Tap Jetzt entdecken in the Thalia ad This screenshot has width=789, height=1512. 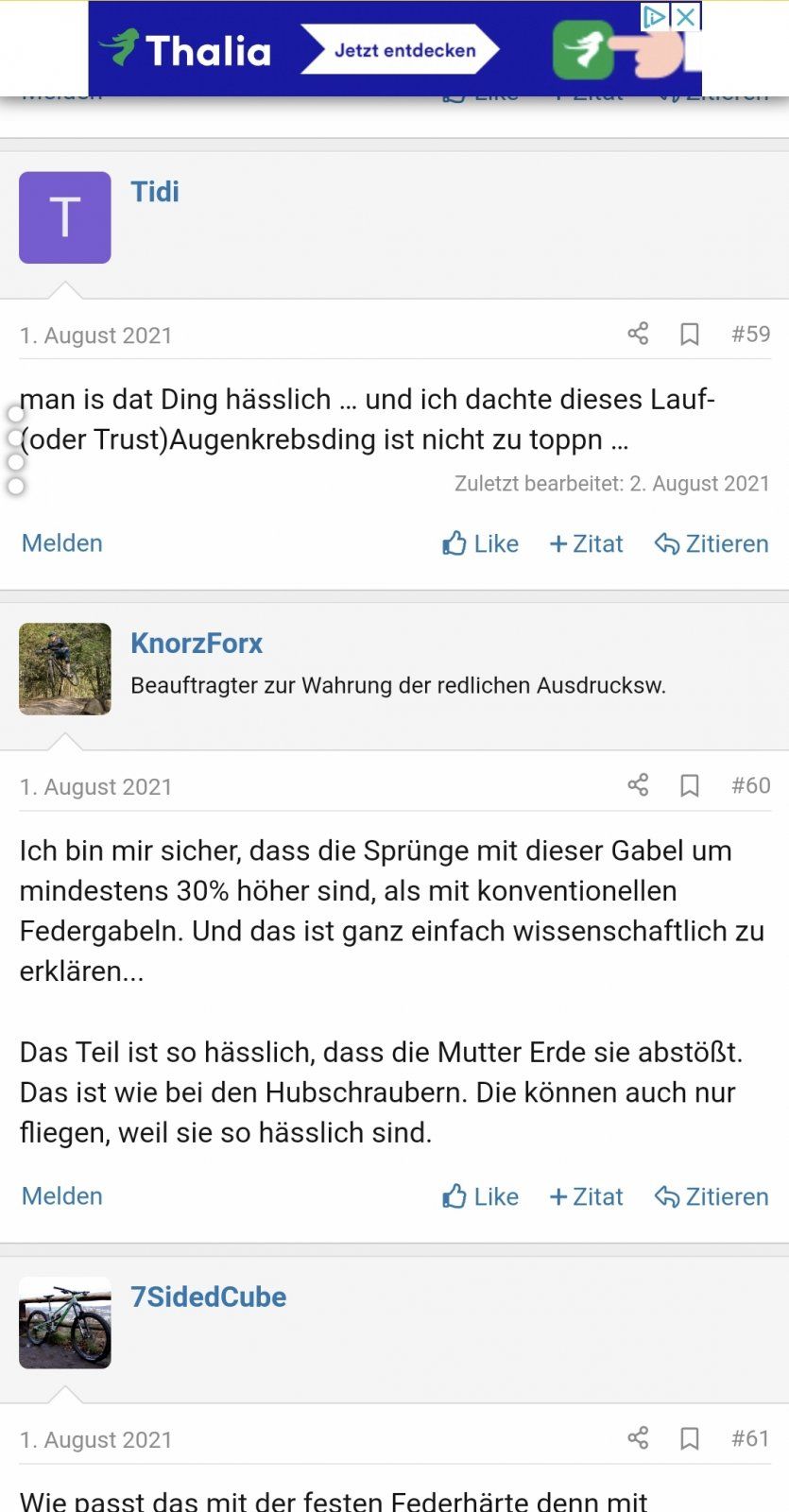[x=403, y=50]
